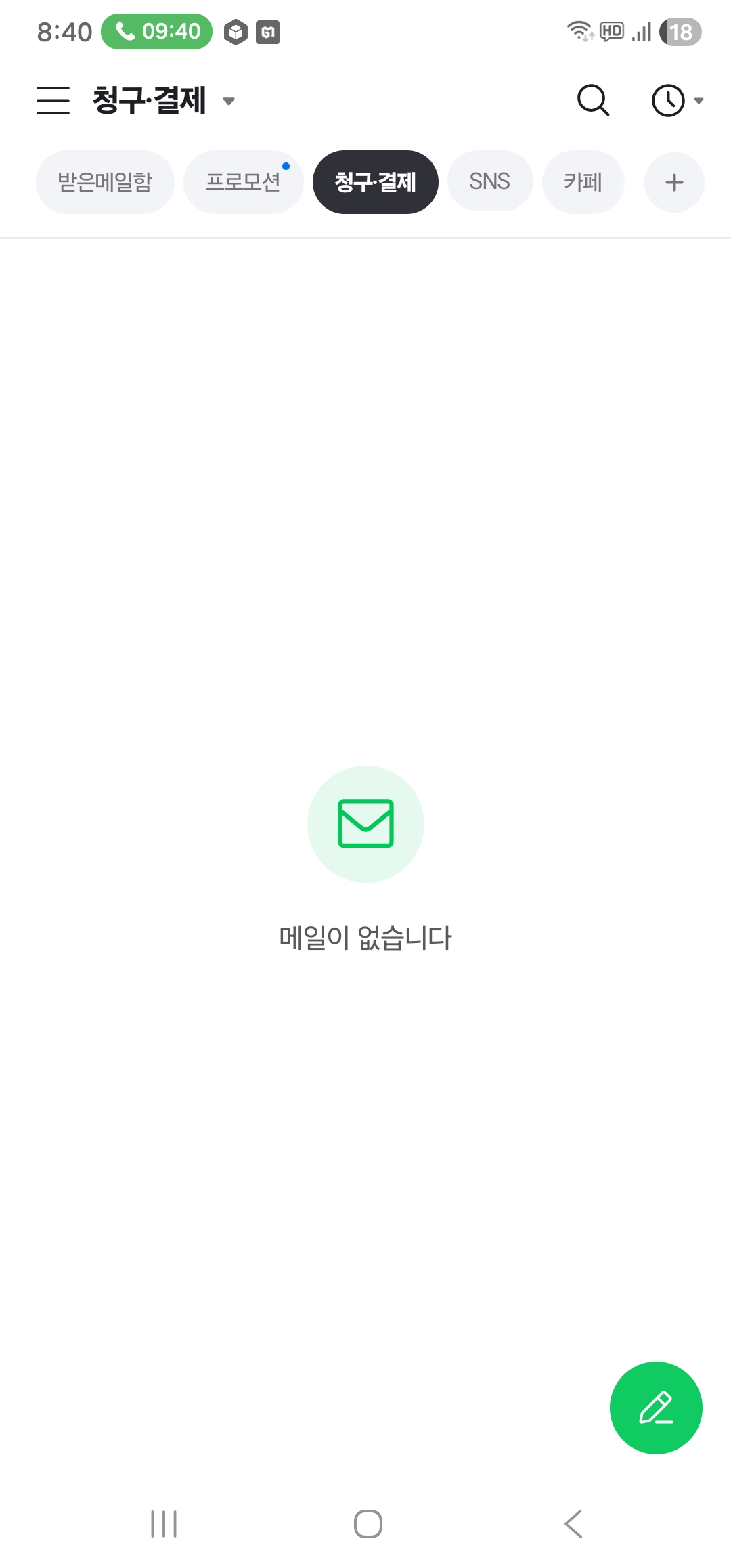
Task: Open the hamburger drawer menu
Action: tap(53, 101)
